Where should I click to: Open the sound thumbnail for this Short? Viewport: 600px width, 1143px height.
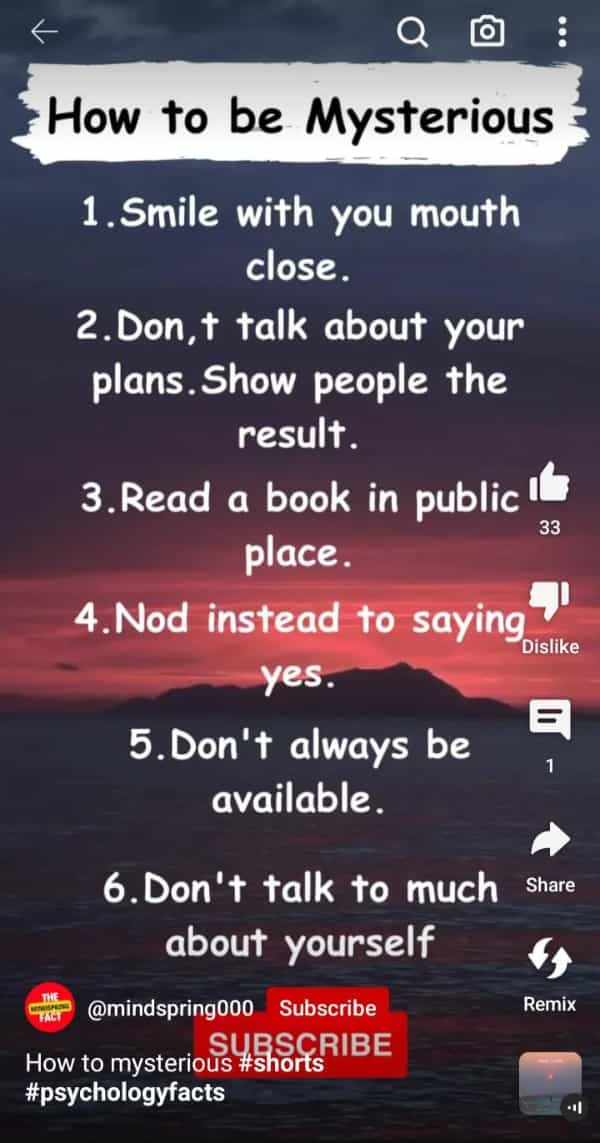point(550,1085)
